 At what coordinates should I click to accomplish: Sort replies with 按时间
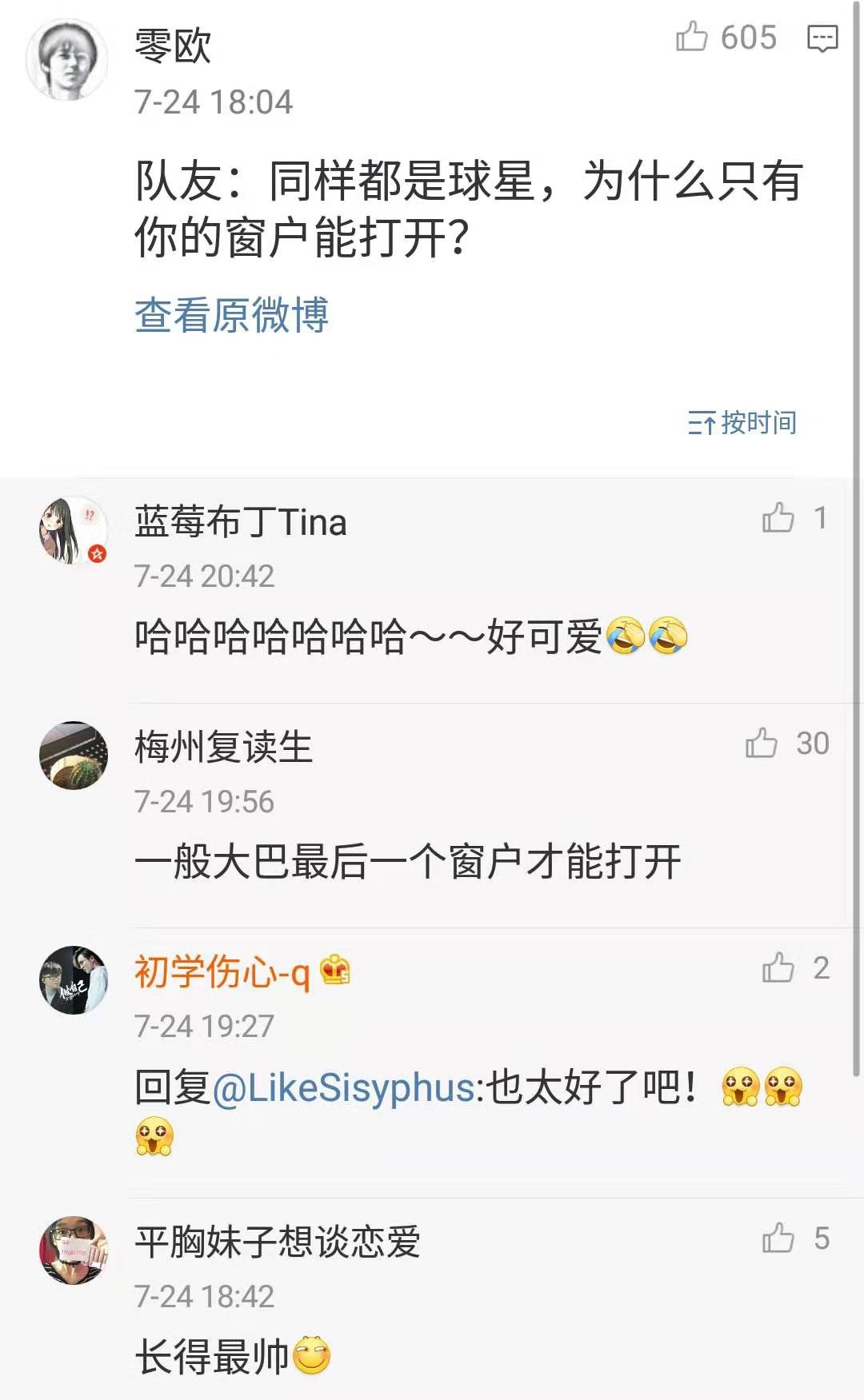tap(742, 422)
